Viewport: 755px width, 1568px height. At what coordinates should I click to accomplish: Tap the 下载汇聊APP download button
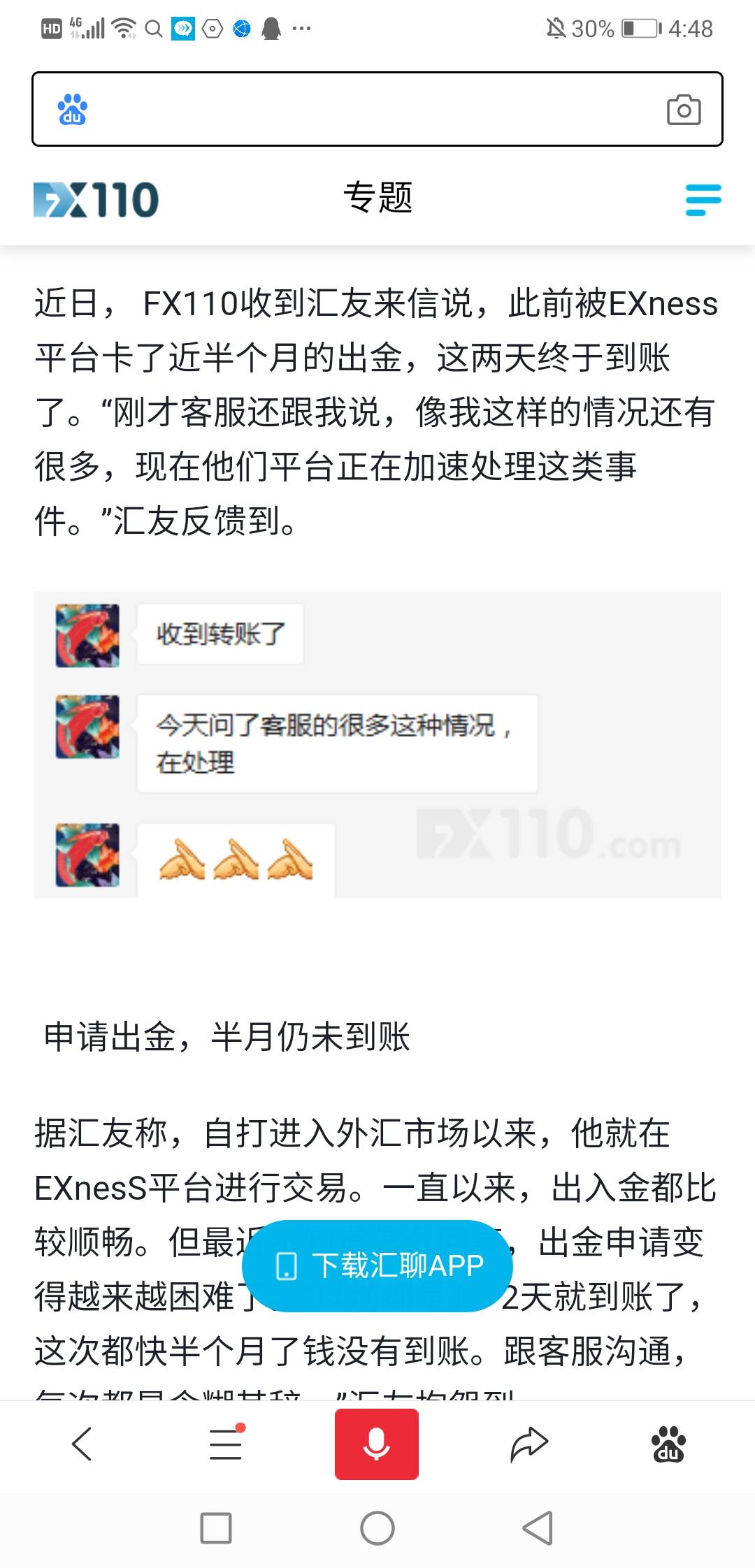[x=377, y=1265]
